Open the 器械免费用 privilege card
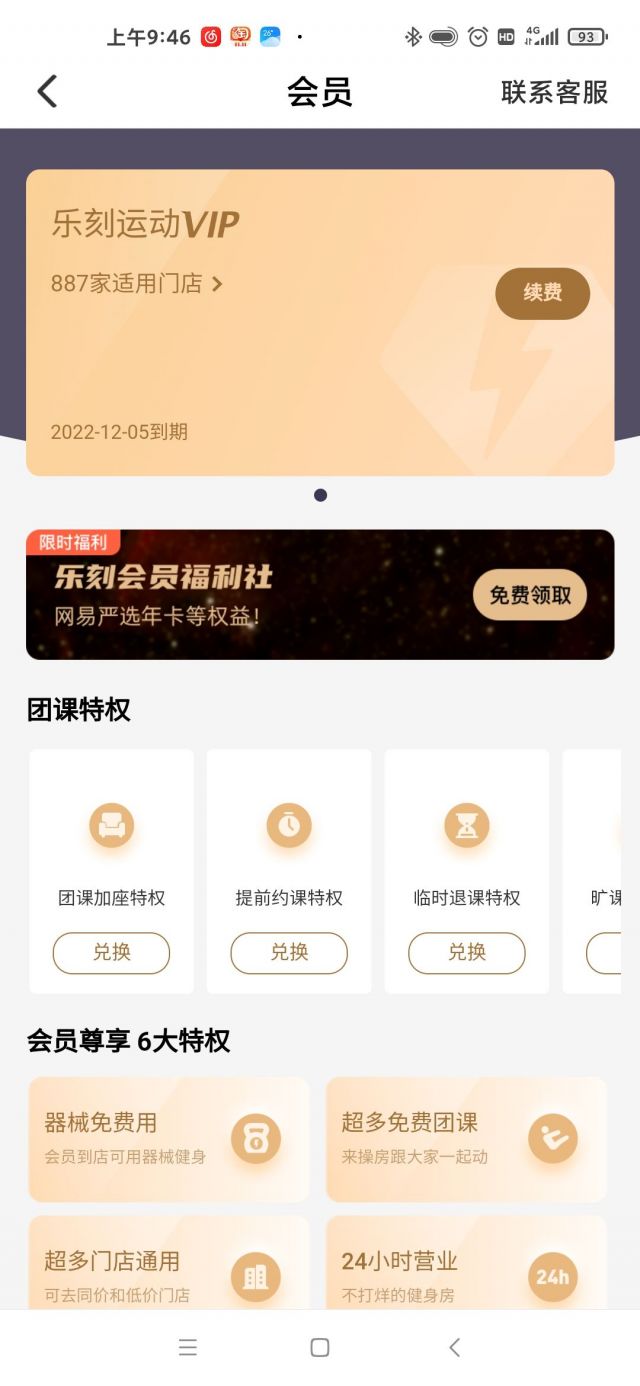 (169, 1139)
